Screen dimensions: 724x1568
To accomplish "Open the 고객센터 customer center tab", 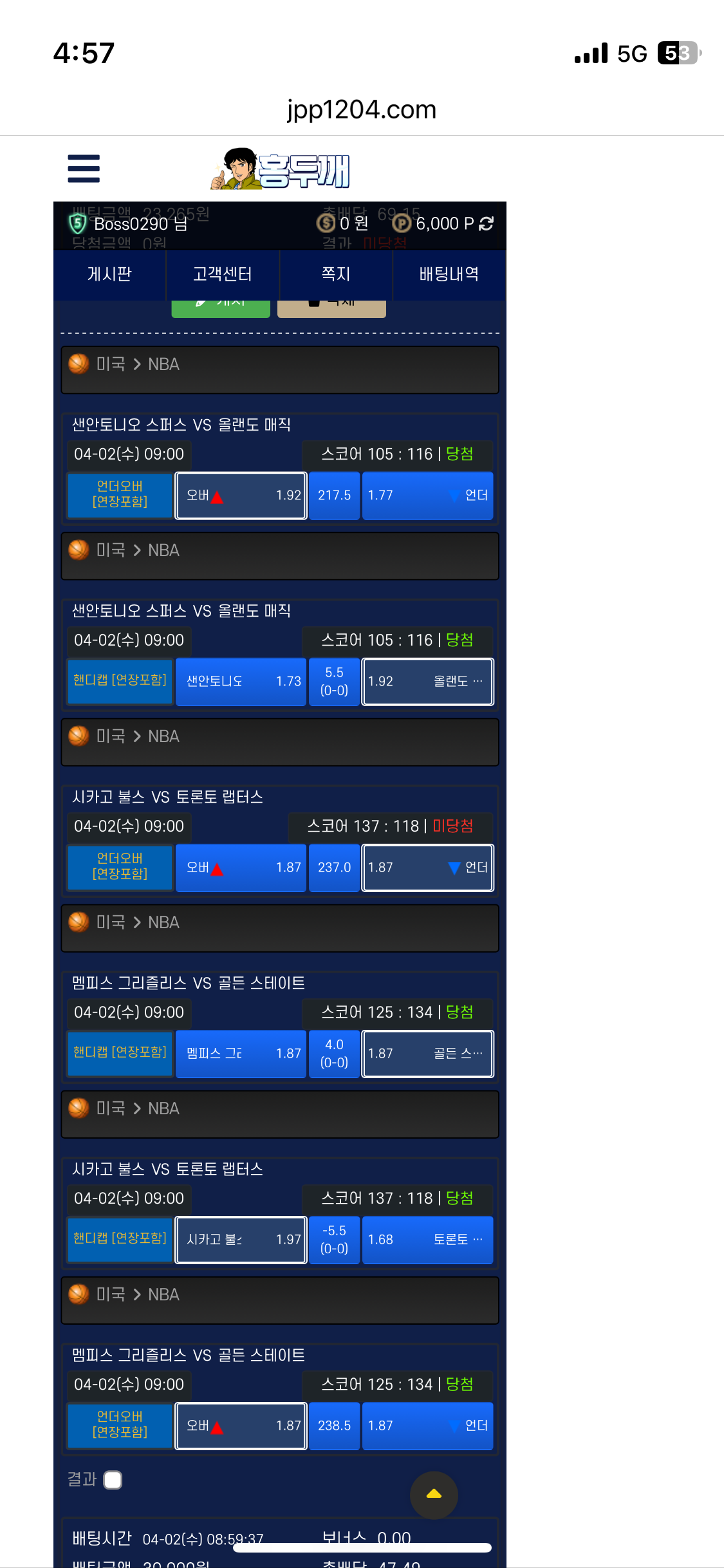I will click(x=223, y=274).
